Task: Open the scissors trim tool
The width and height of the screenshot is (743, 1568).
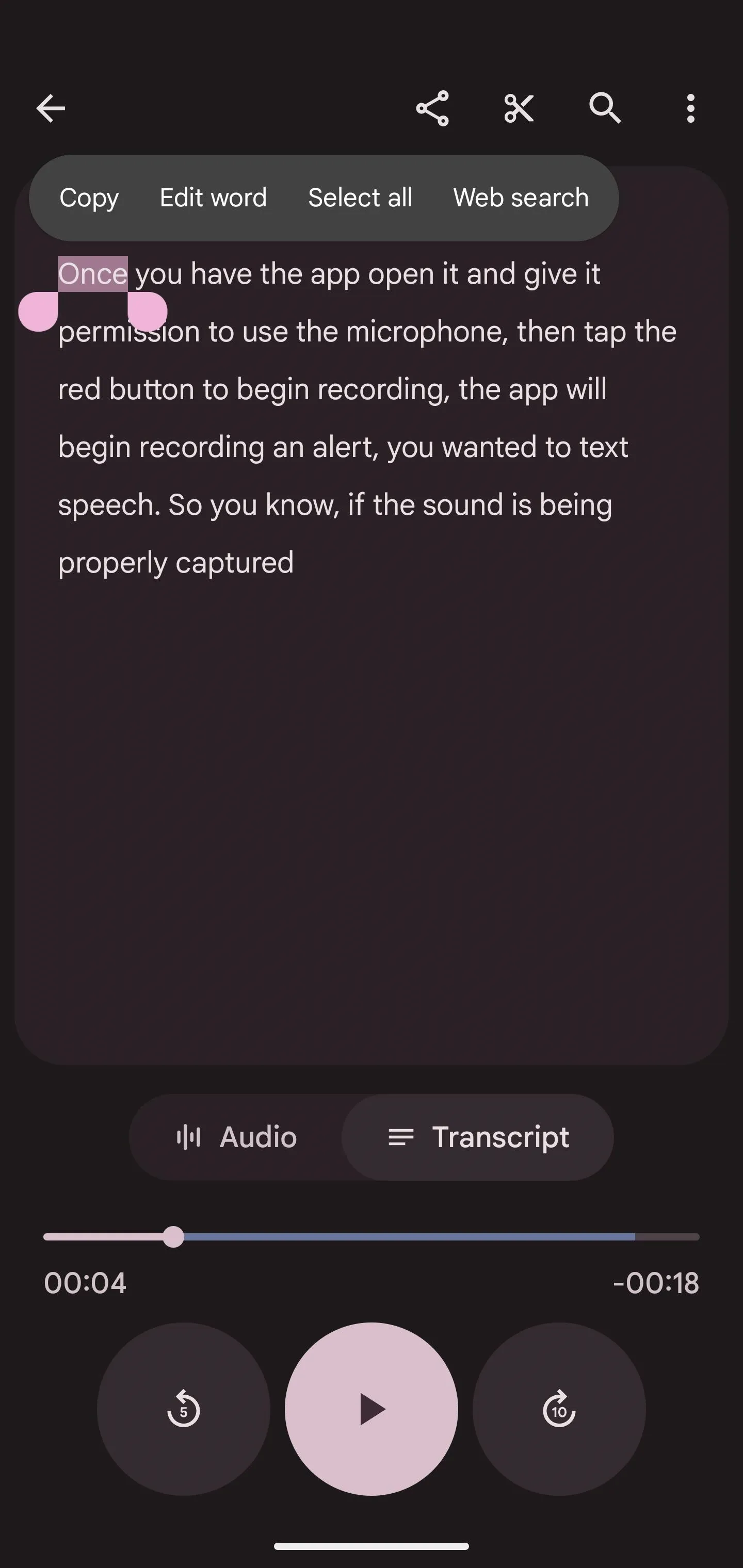Action: pos(519,109)
